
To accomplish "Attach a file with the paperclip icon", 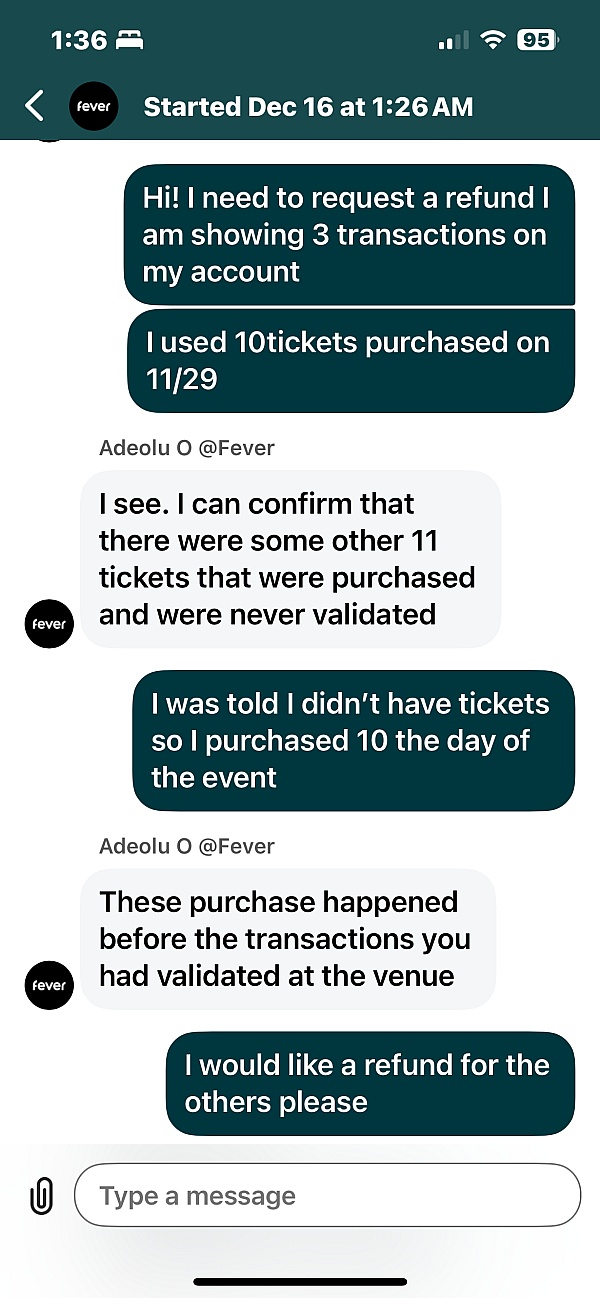I will 41,1195.
